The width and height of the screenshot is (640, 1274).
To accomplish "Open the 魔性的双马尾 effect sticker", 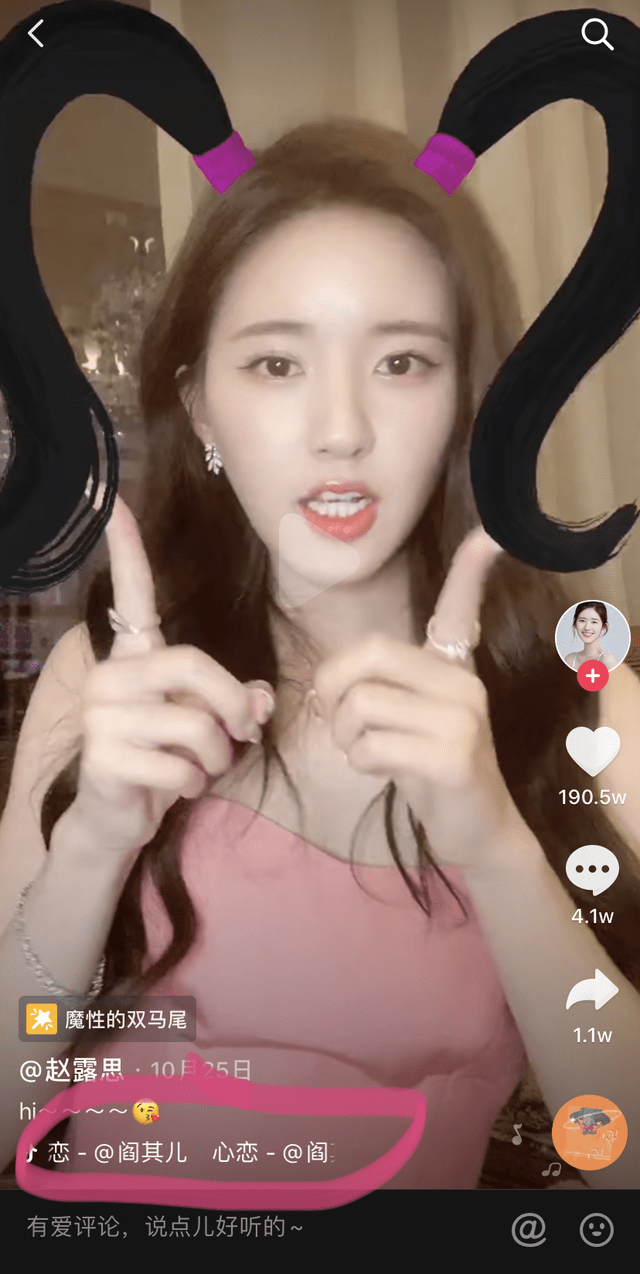I will pyautogui.click(x=107, y=1020).
